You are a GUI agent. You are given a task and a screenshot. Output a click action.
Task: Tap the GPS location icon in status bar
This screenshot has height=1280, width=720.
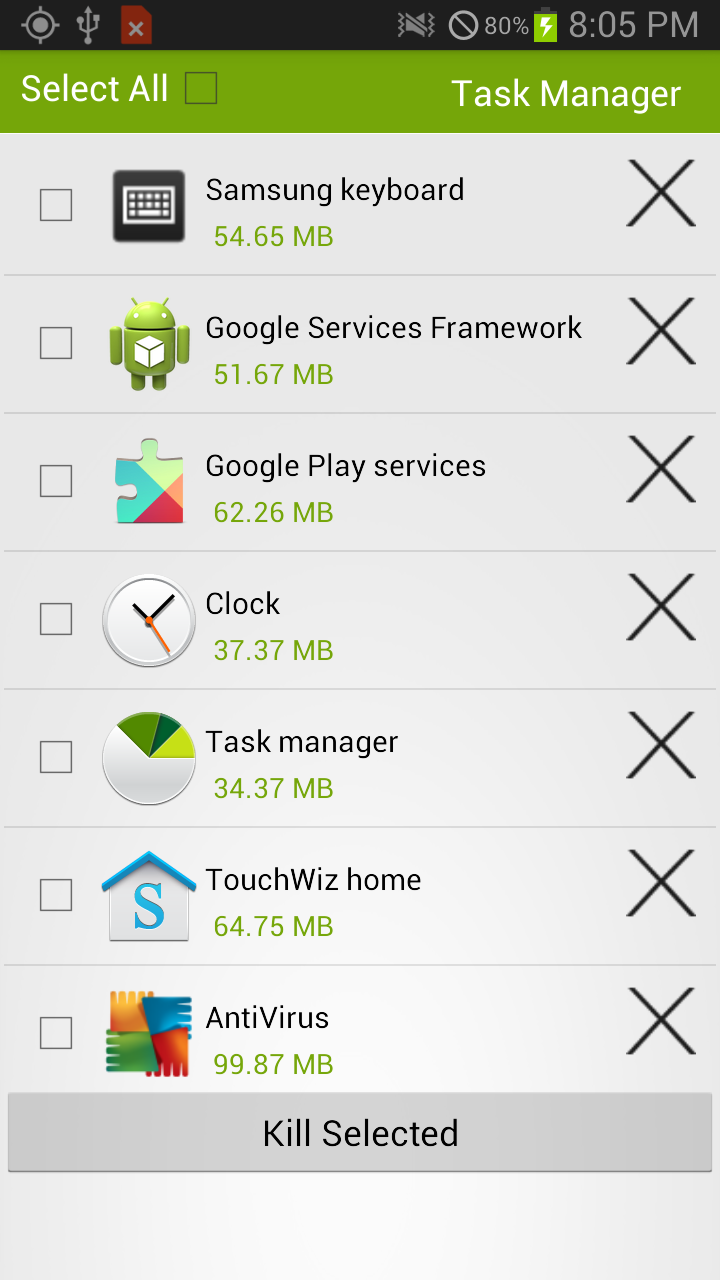click(x=38, y=25)
